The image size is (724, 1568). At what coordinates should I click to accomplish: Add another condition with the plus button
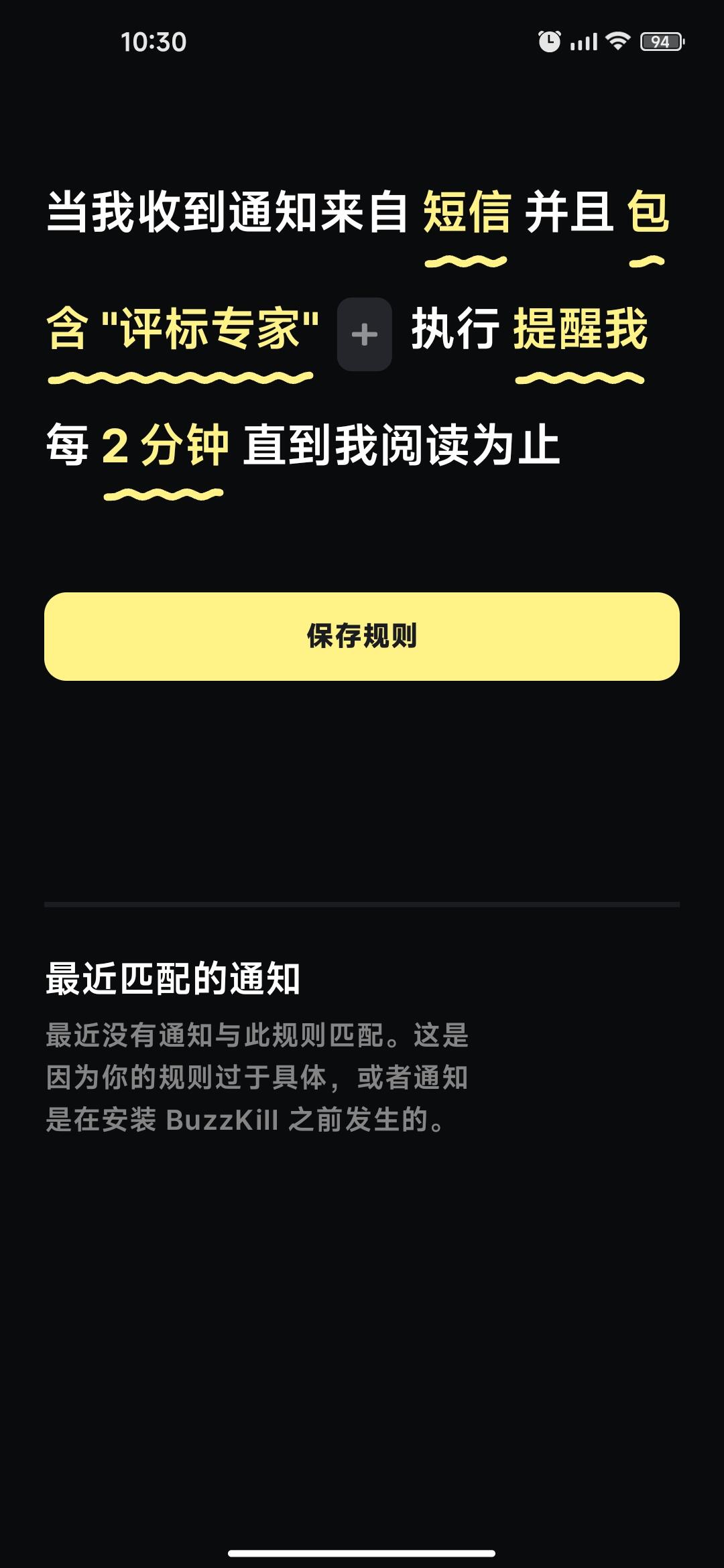coord(364,334)
